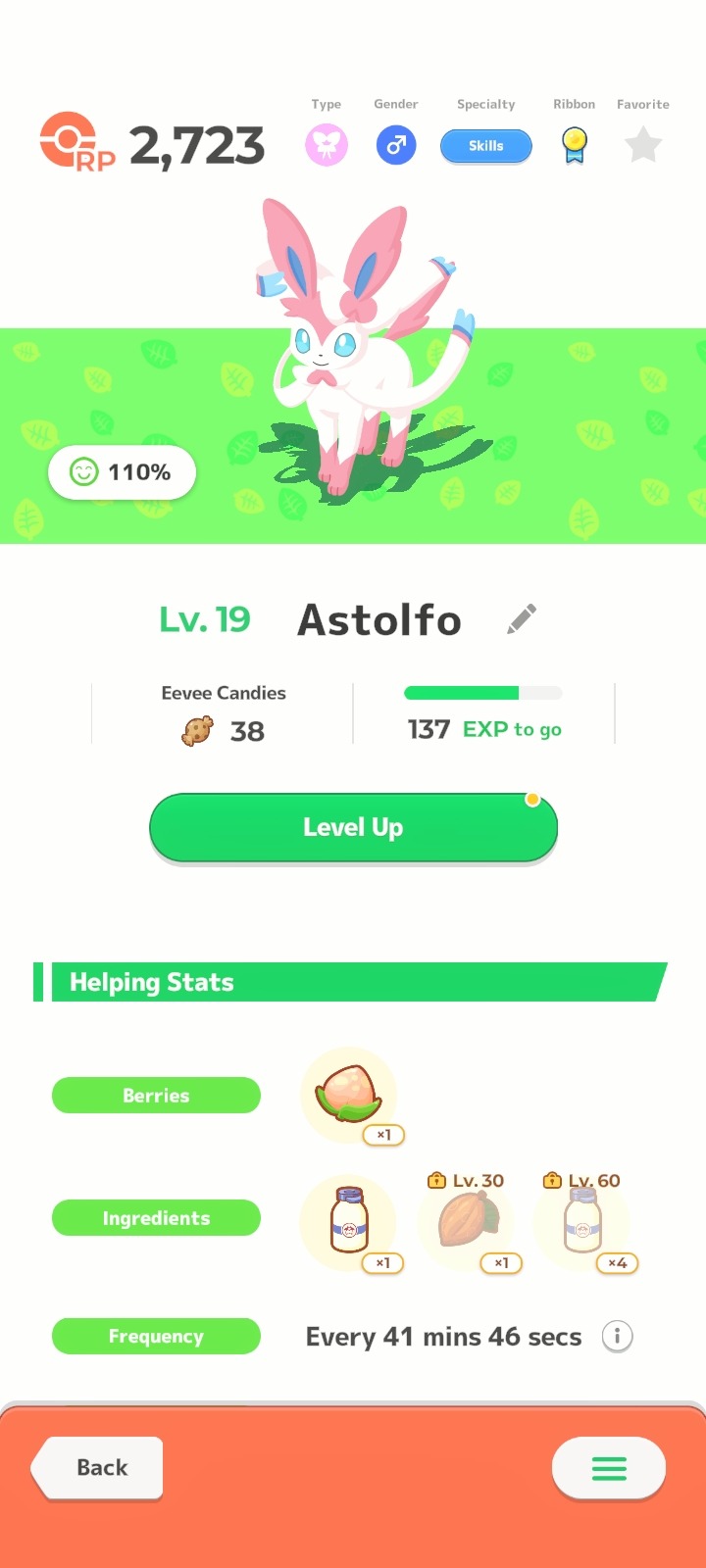Tap the green Level Up button
Screen dimensions: 706x1568
pyautogui.click(x=353, y=828)
